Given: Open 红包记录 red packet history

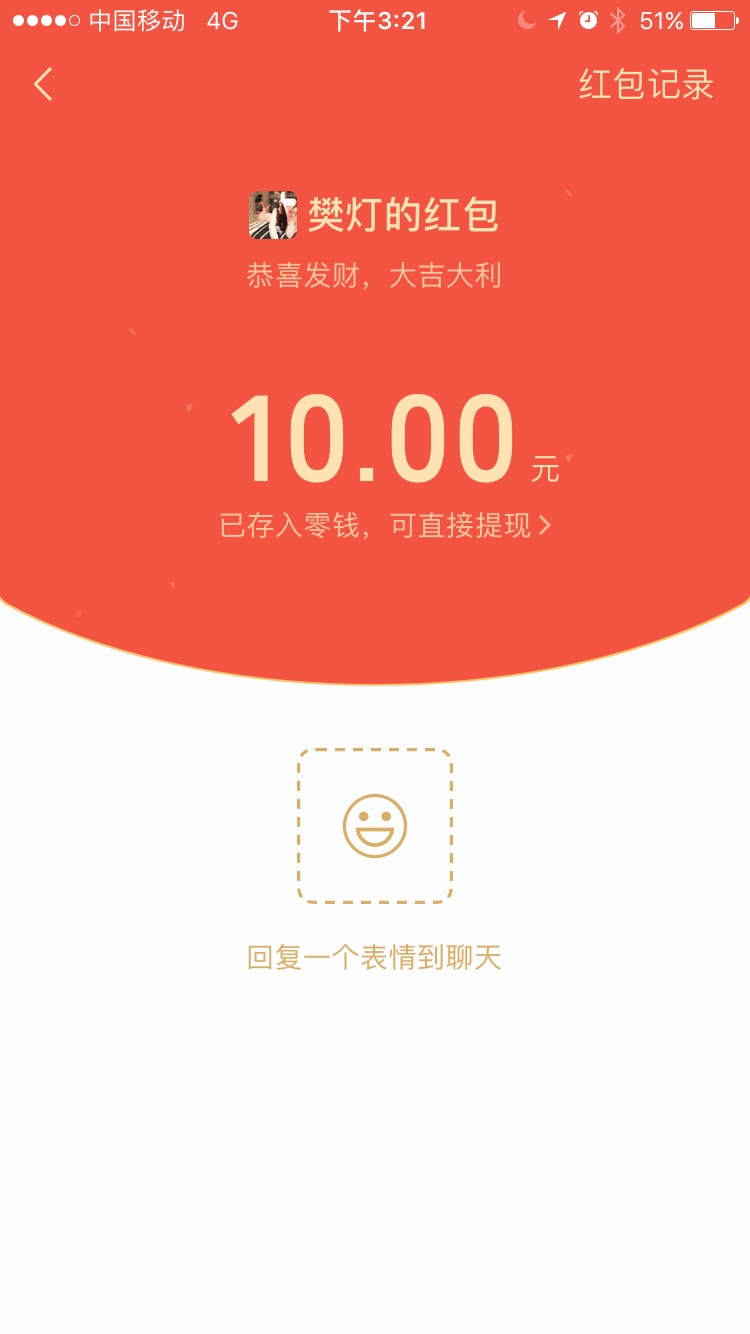Looking at the screenshot, I should tap(646, 84).
